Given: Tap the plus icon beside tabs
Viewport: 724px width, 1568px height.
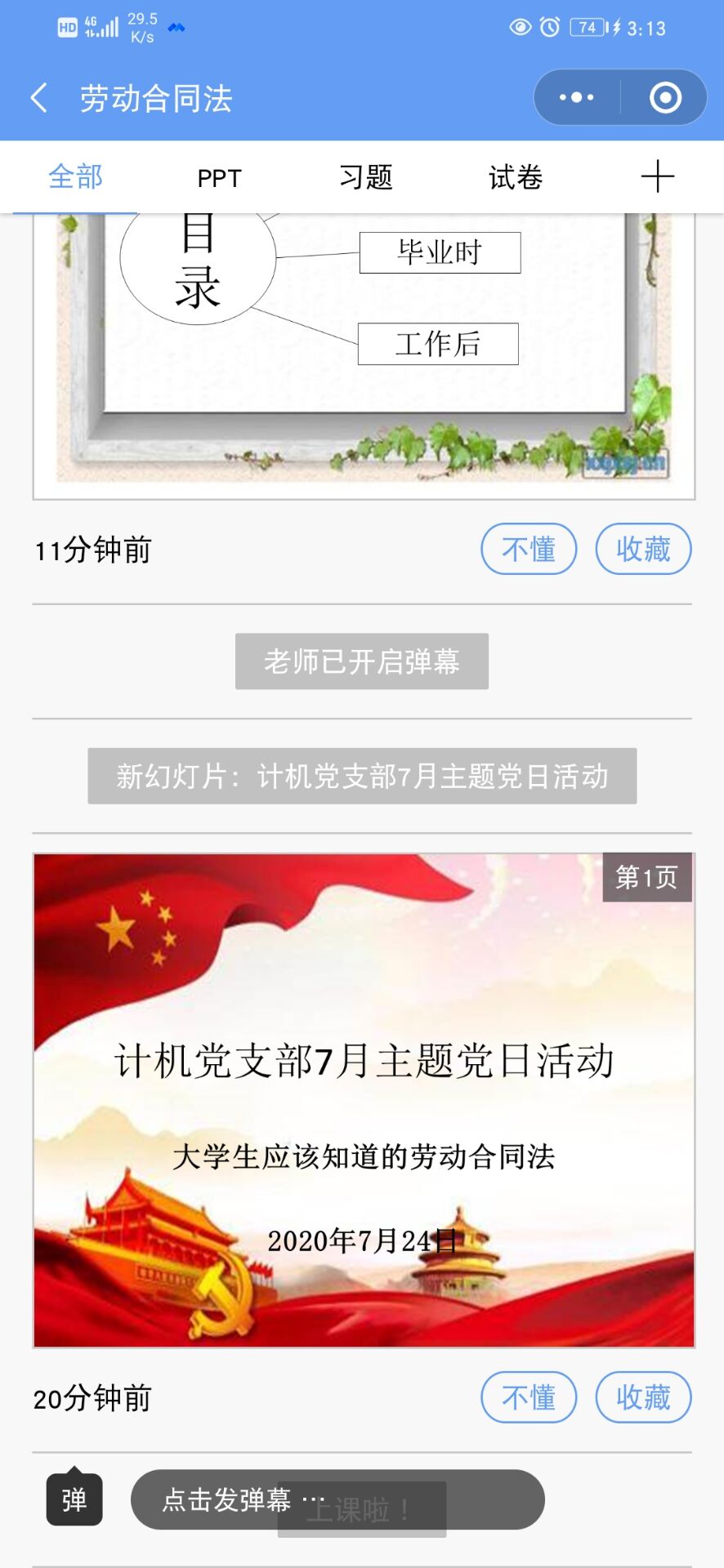Looking at the screenshot, I should [657, 176].
